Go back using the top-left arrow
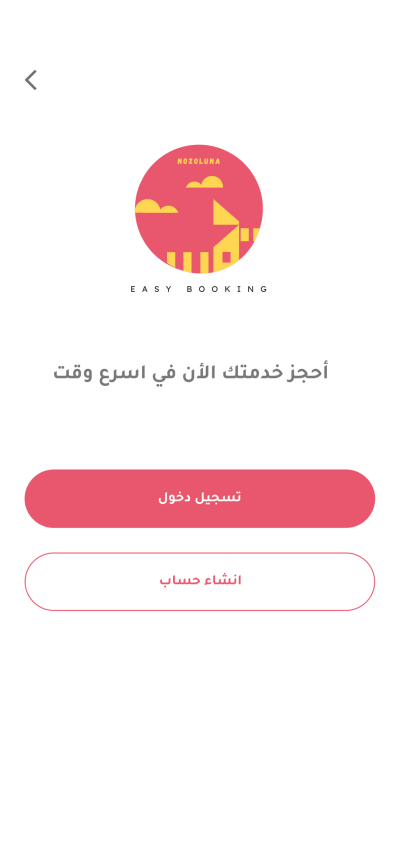400x865 pixels. coord(31,80)
